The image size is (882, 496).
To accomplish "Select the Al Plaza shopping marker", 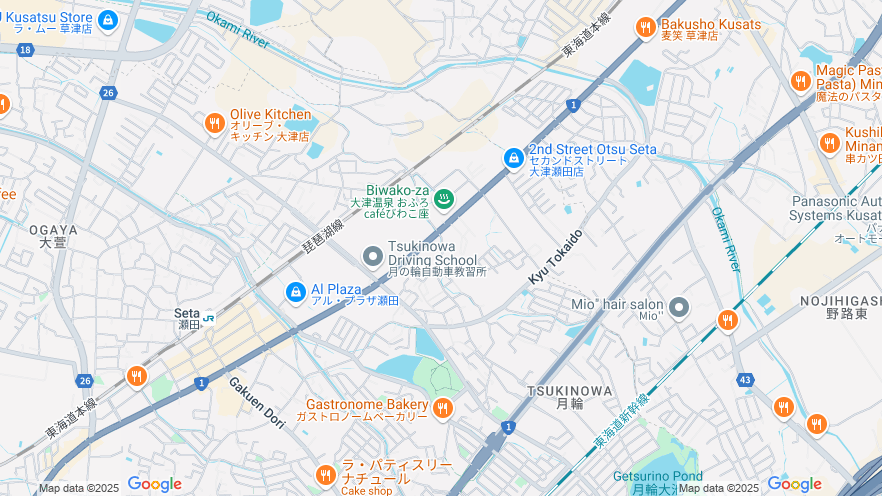I will coord(295,293).
